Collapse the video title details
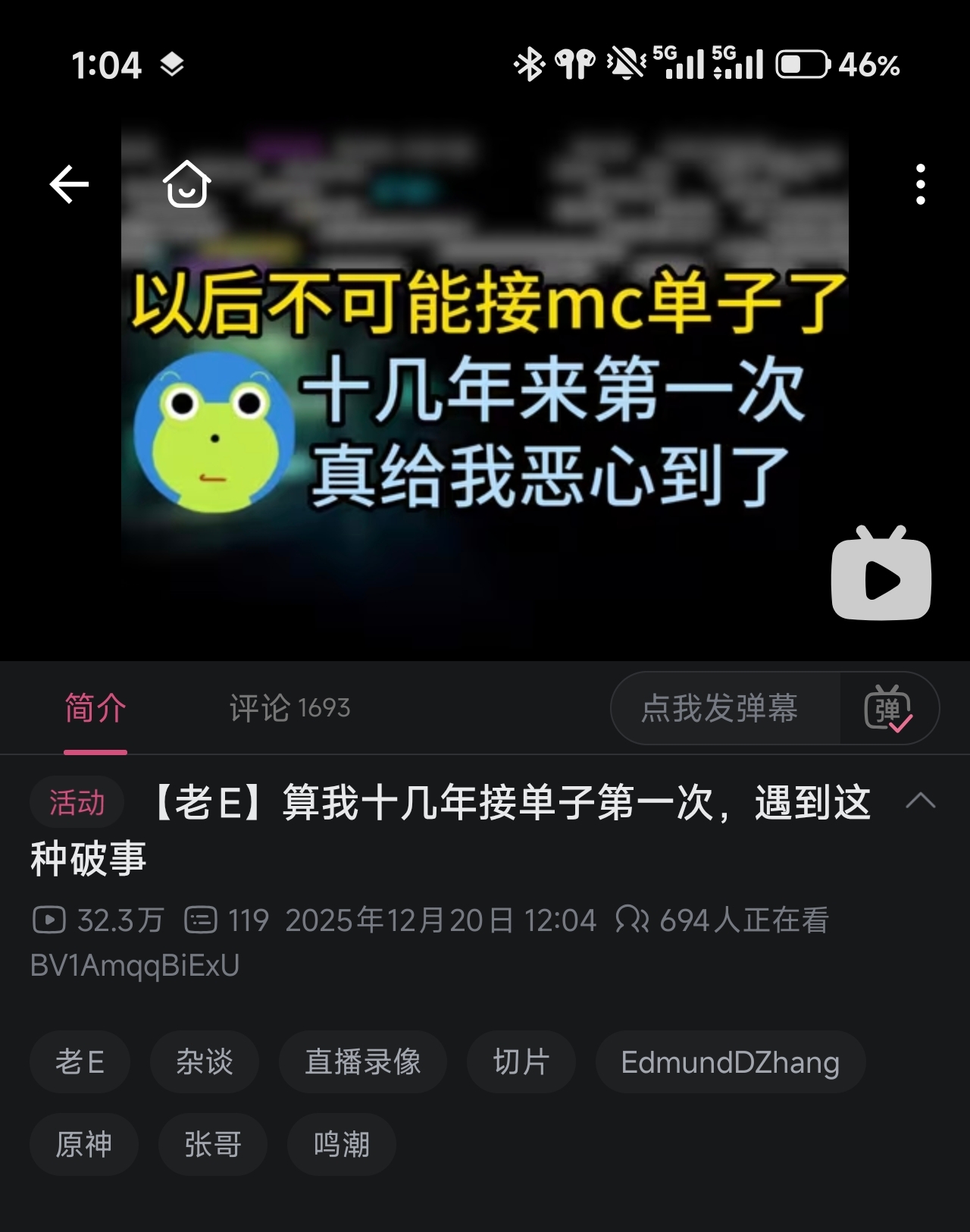This screenshot has width=970, height=1232. pyautogui.click(x=920, y=801)
